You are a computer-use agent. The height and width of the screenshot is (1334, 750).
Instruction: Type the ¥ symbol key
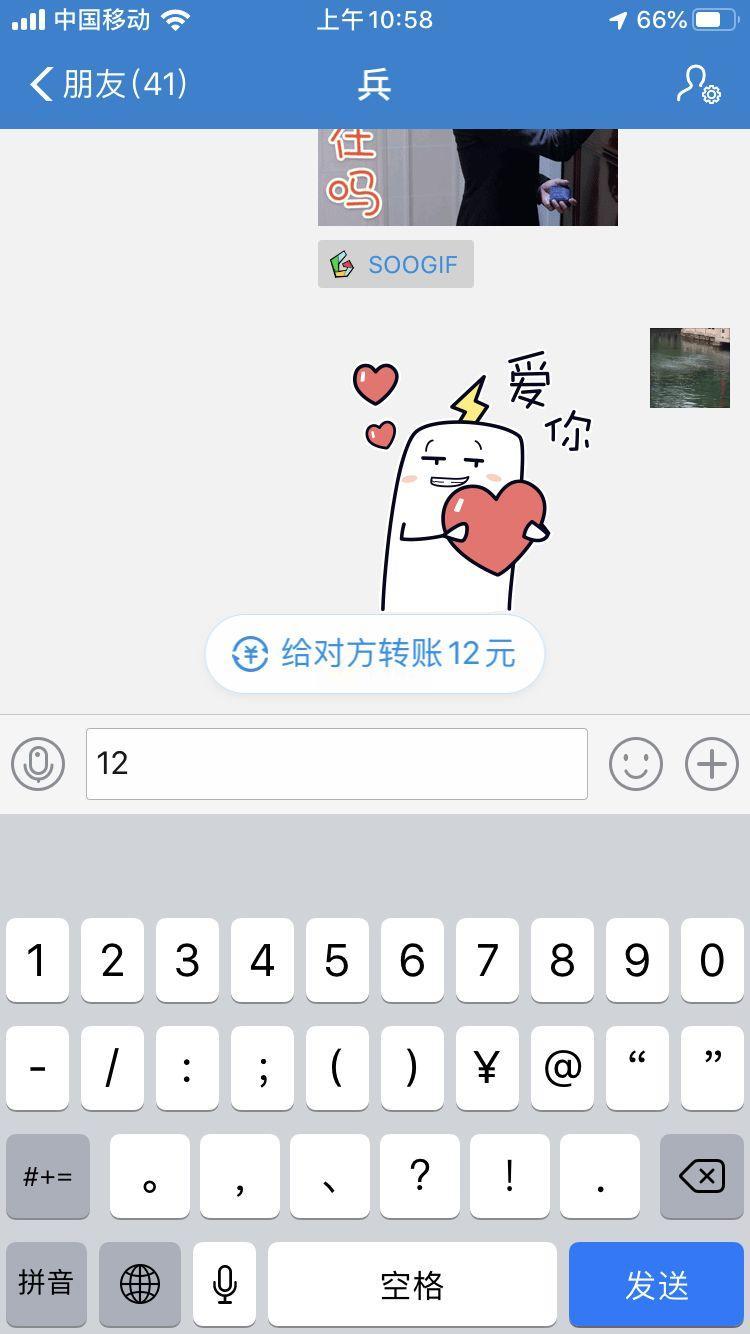pos(487,1068)
